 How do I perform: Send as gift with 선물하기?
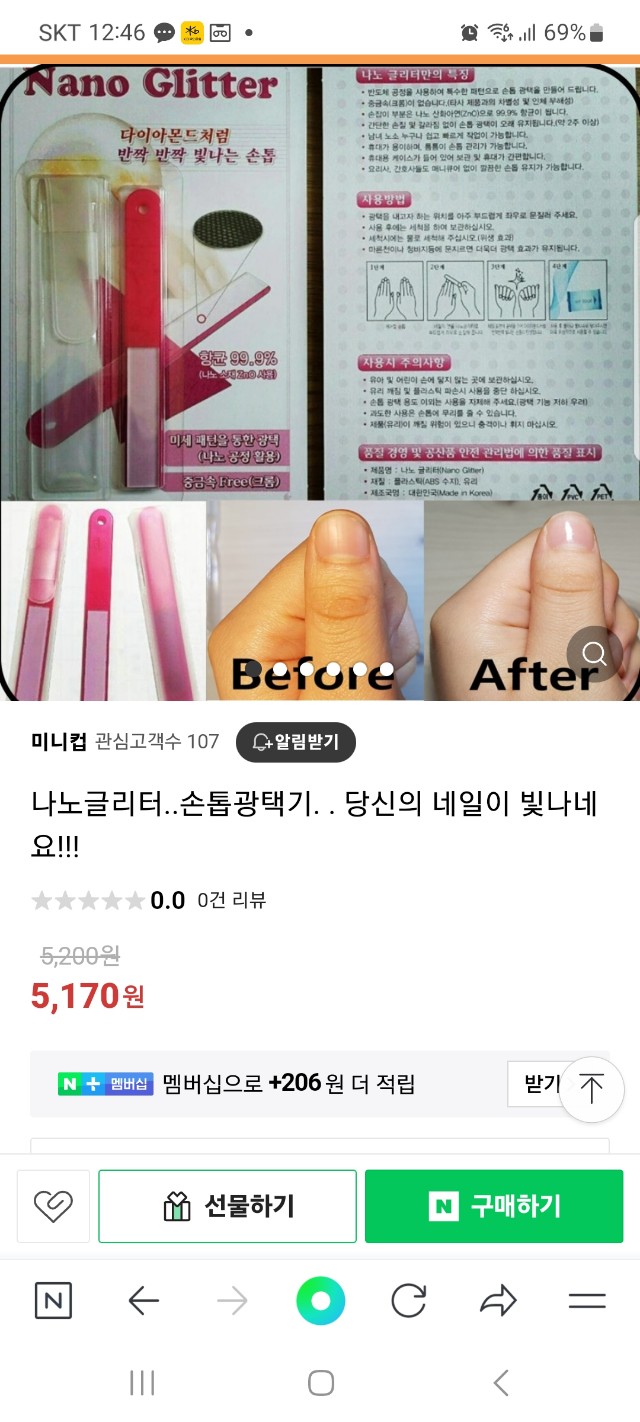[227, 1206]
